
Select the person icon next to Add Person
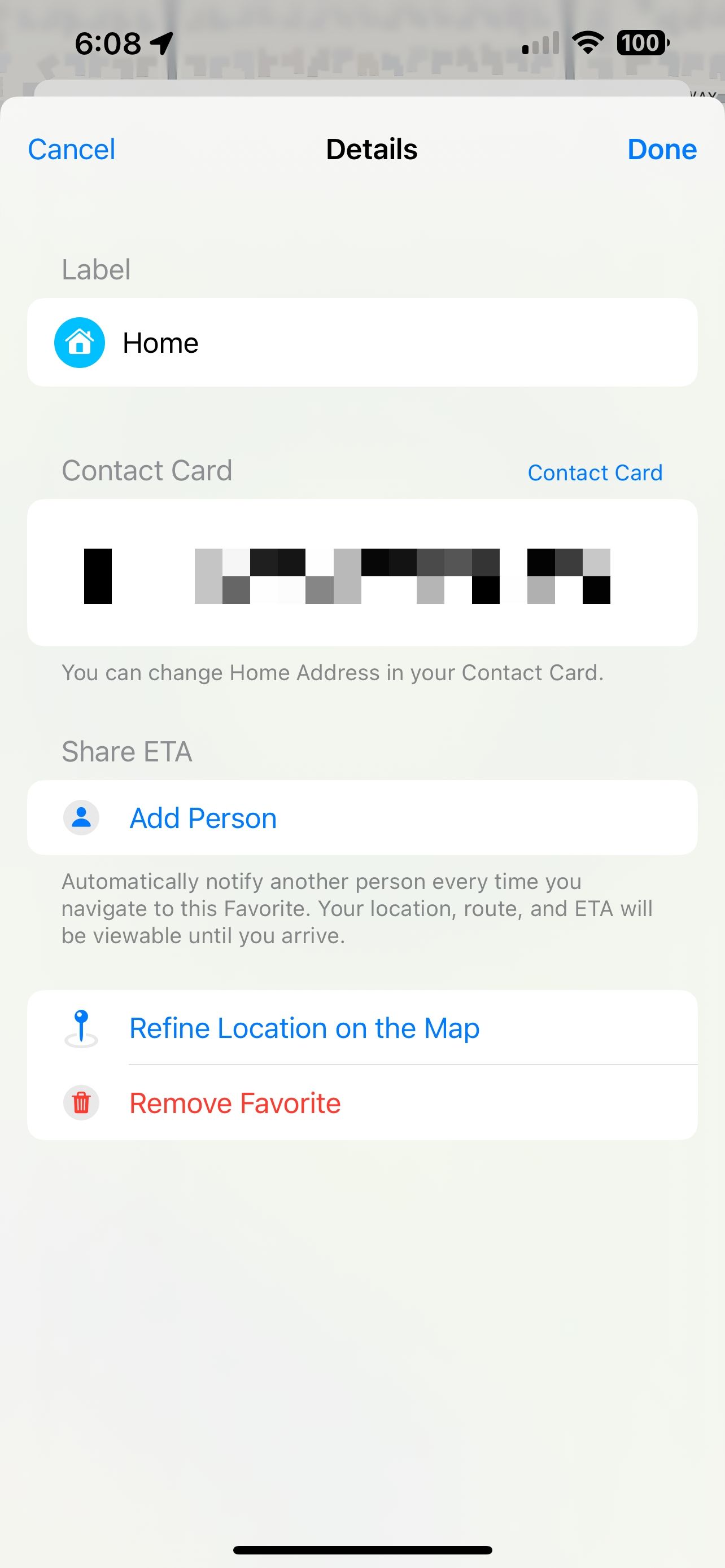click(81, 817)
